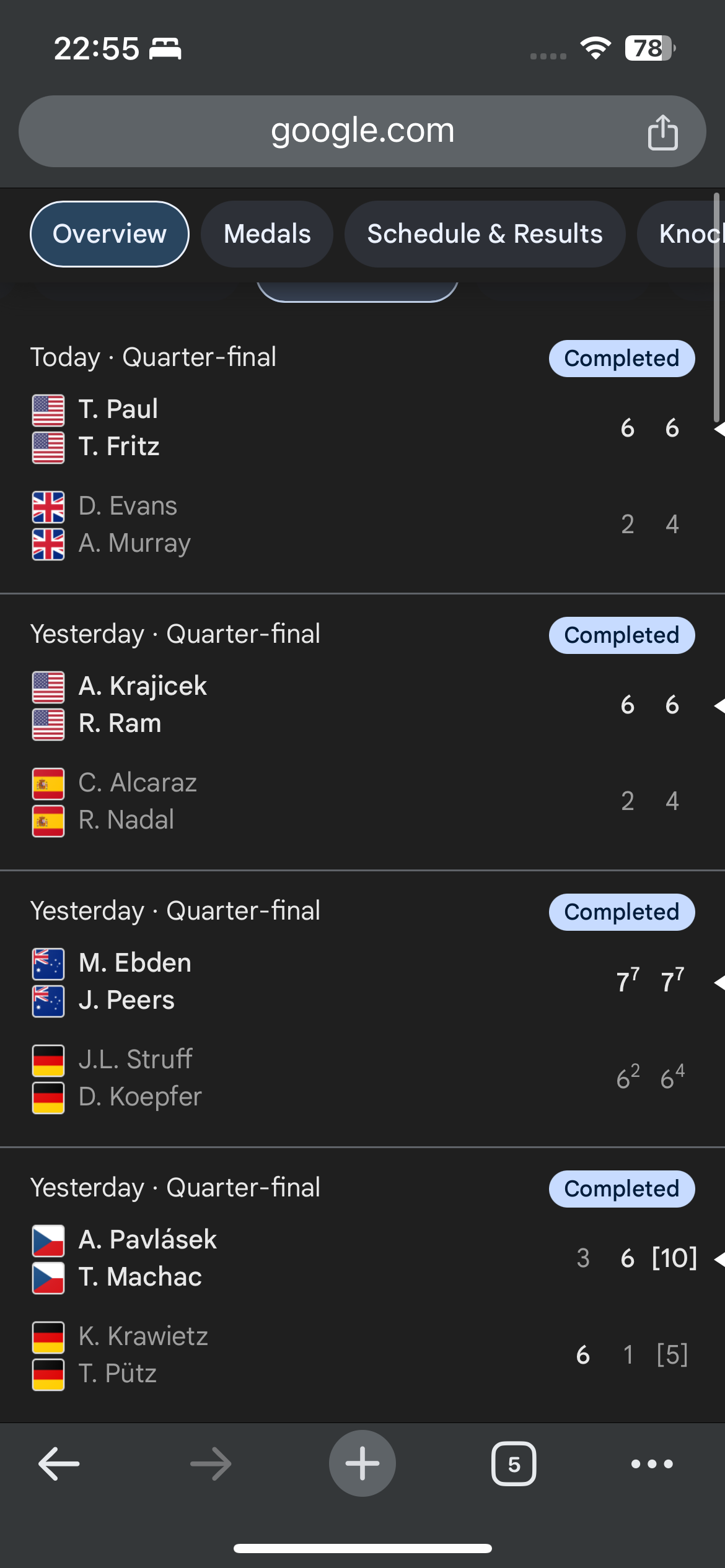Open the Paul/Fritz vs Evans/Murray match
The height and width of the screenshot is (1568, 725).
(x=362, y=455)
